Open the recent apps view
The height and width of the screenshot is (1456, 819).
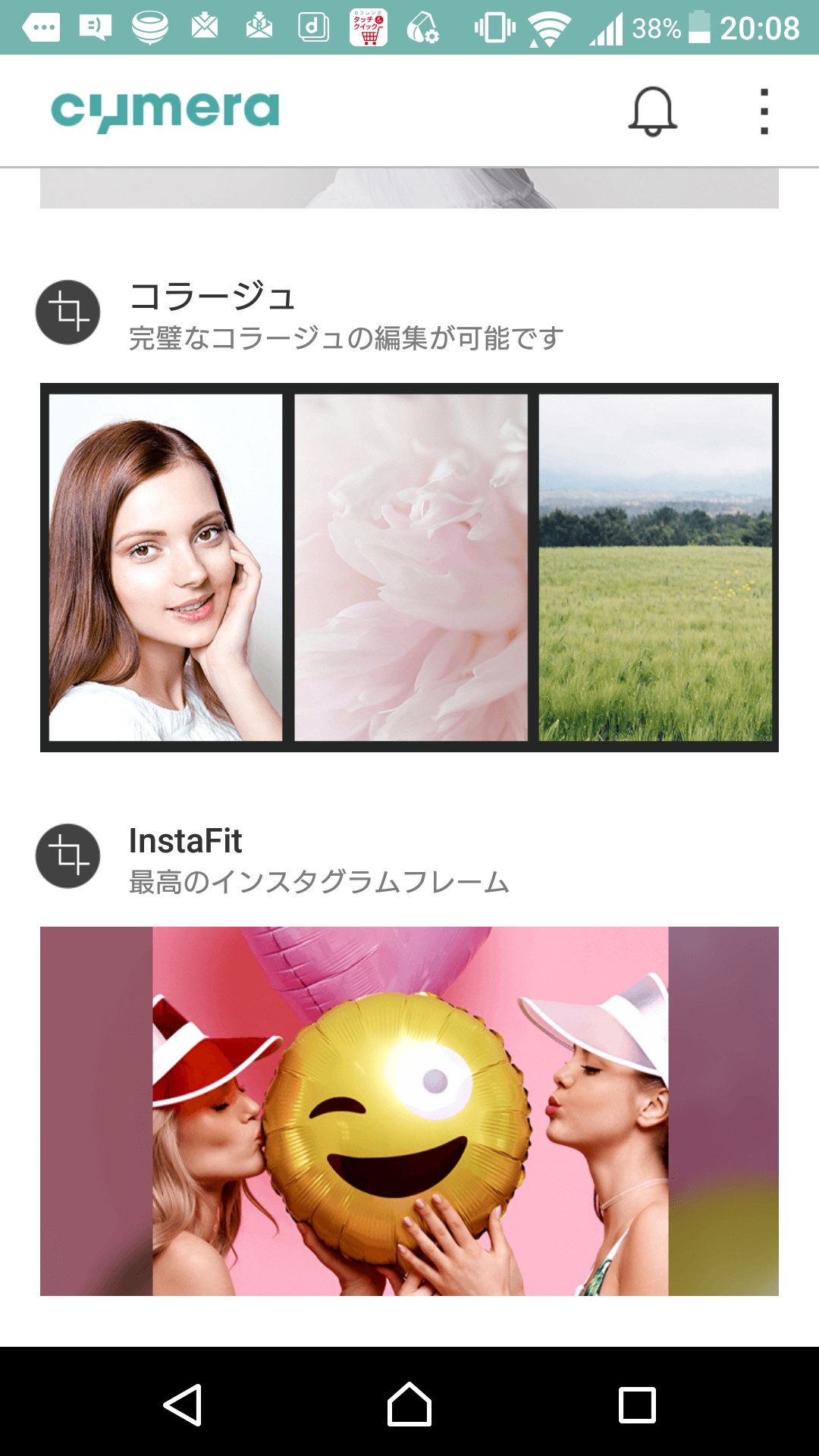pos(637,1404)
